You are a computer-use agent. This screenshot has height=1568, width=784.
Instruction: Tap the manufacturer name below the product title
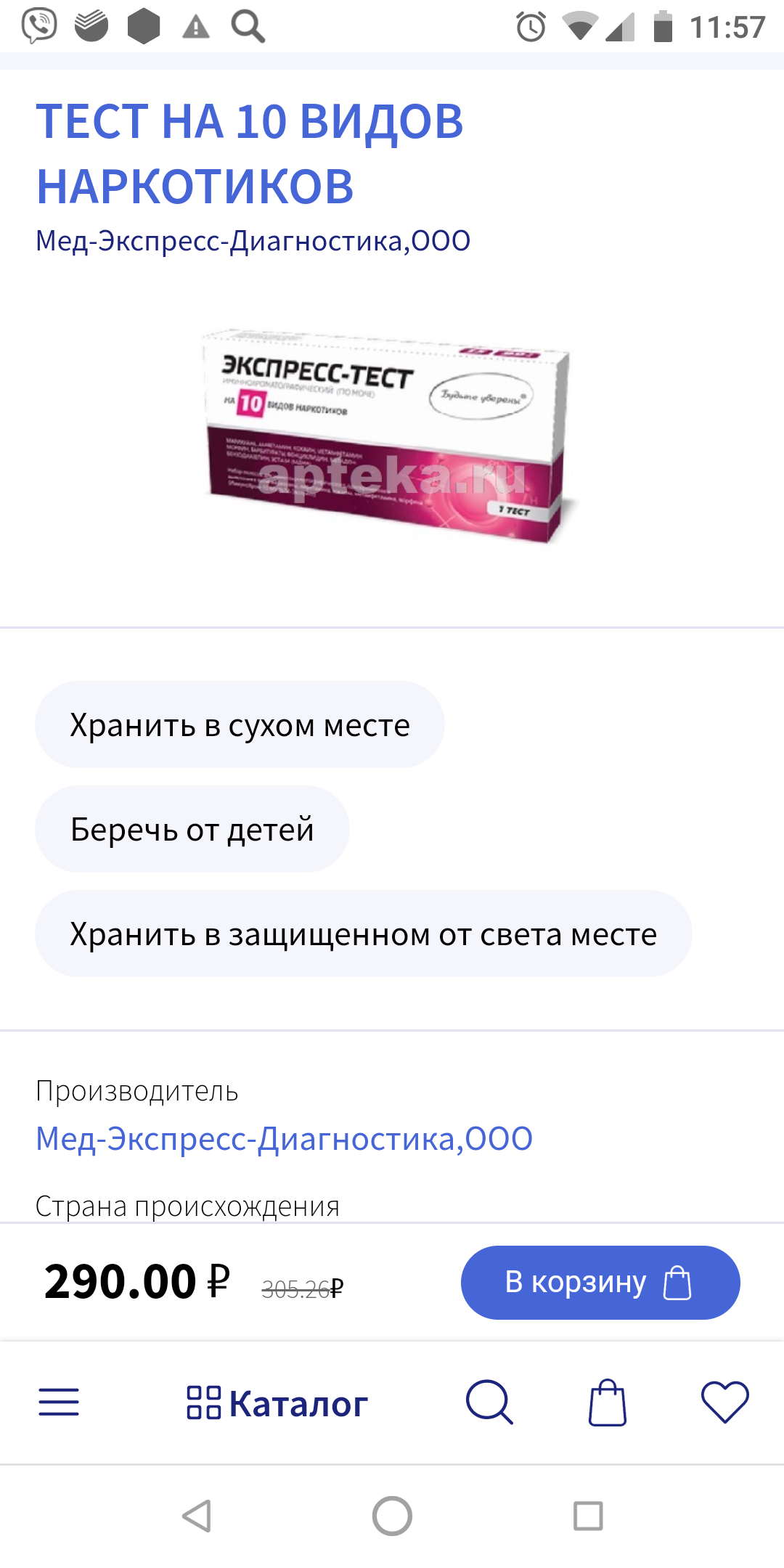[x=253, y=241]
